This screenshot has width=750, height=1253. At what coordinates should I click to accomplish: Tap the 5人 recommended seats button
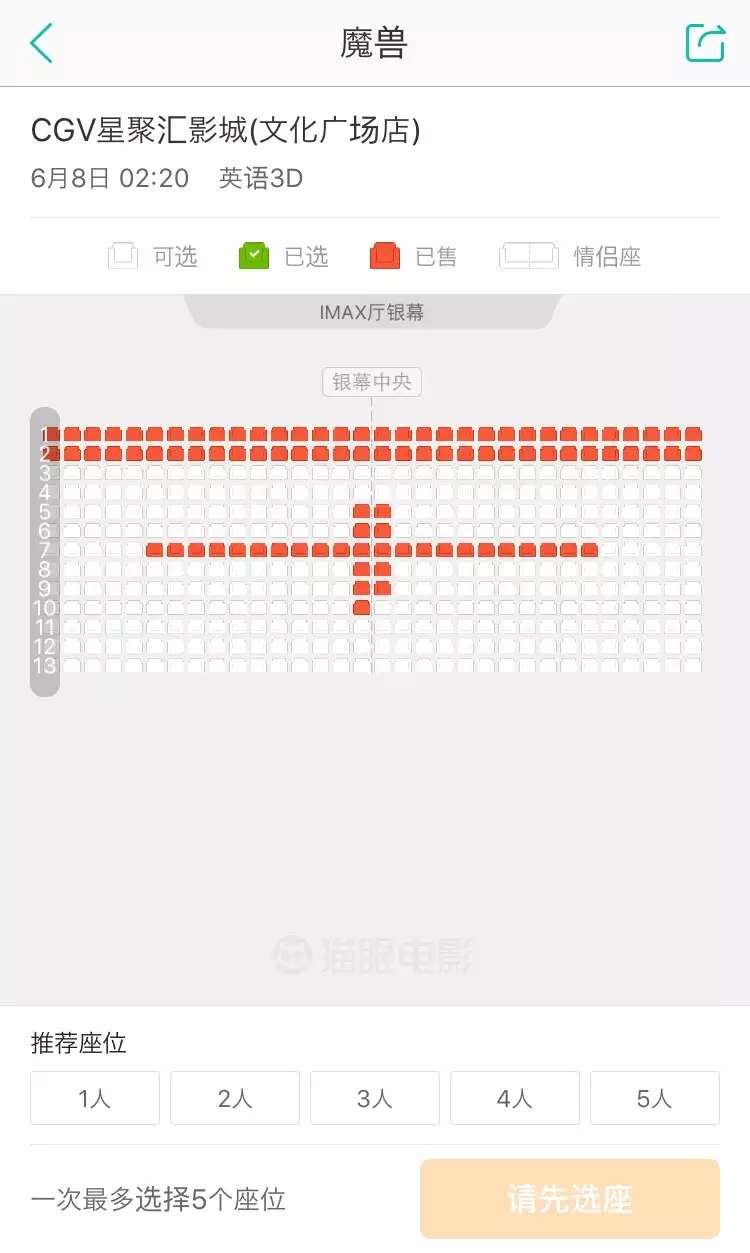[x=655, y=1098]
